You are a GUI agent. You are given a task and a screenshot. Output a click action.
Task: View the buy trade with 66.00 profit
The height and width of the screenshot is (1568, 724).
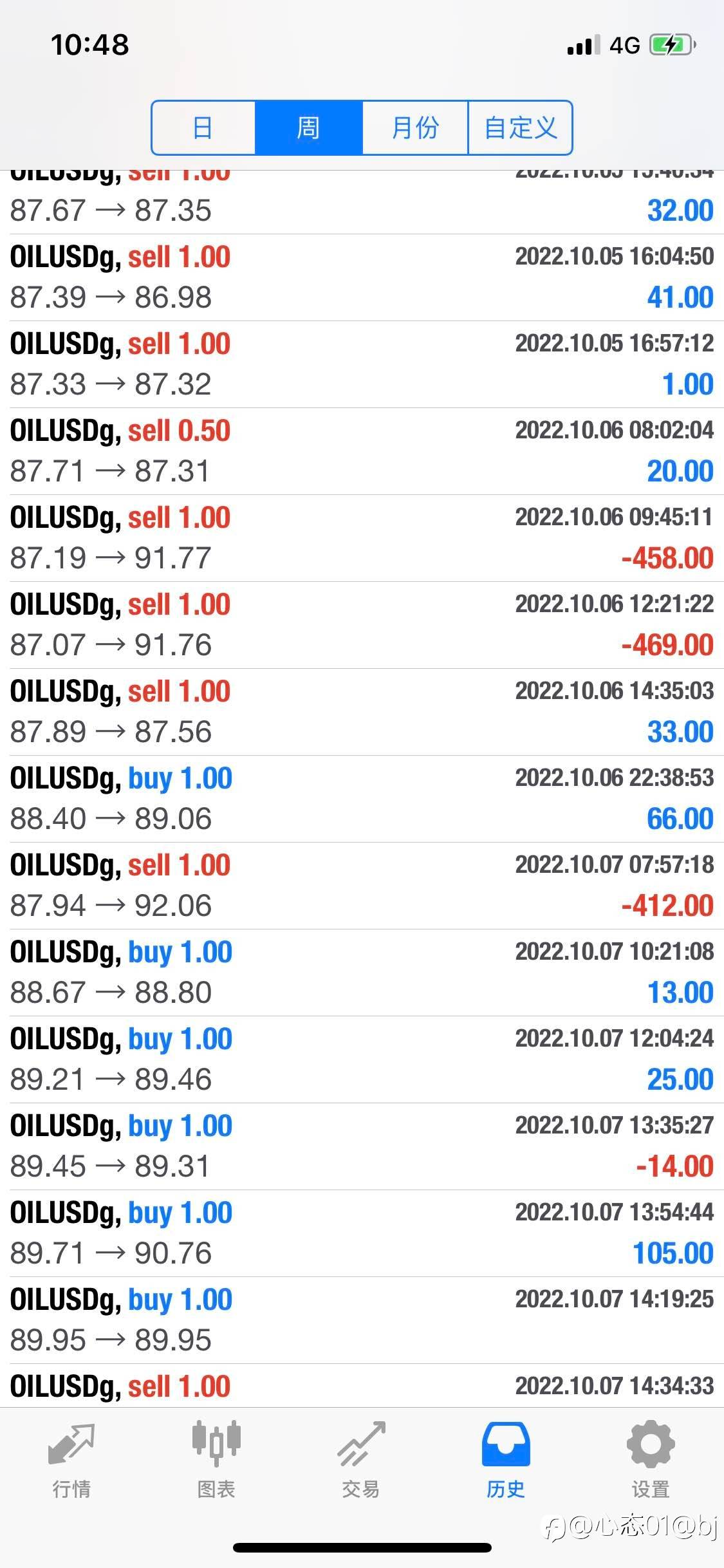[x=362, y=799]
